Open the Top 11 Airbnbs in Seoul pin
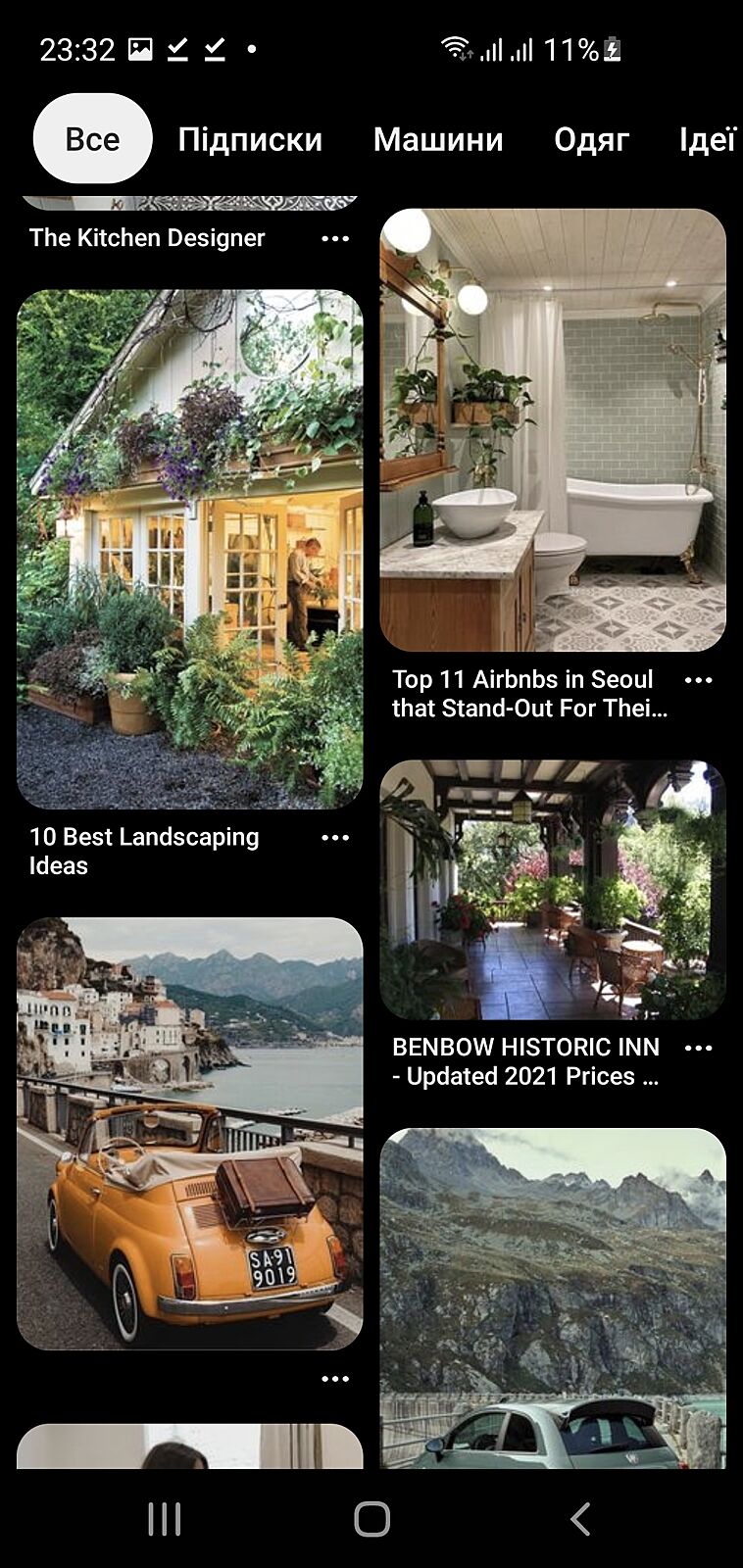 (x=553, y=429)
